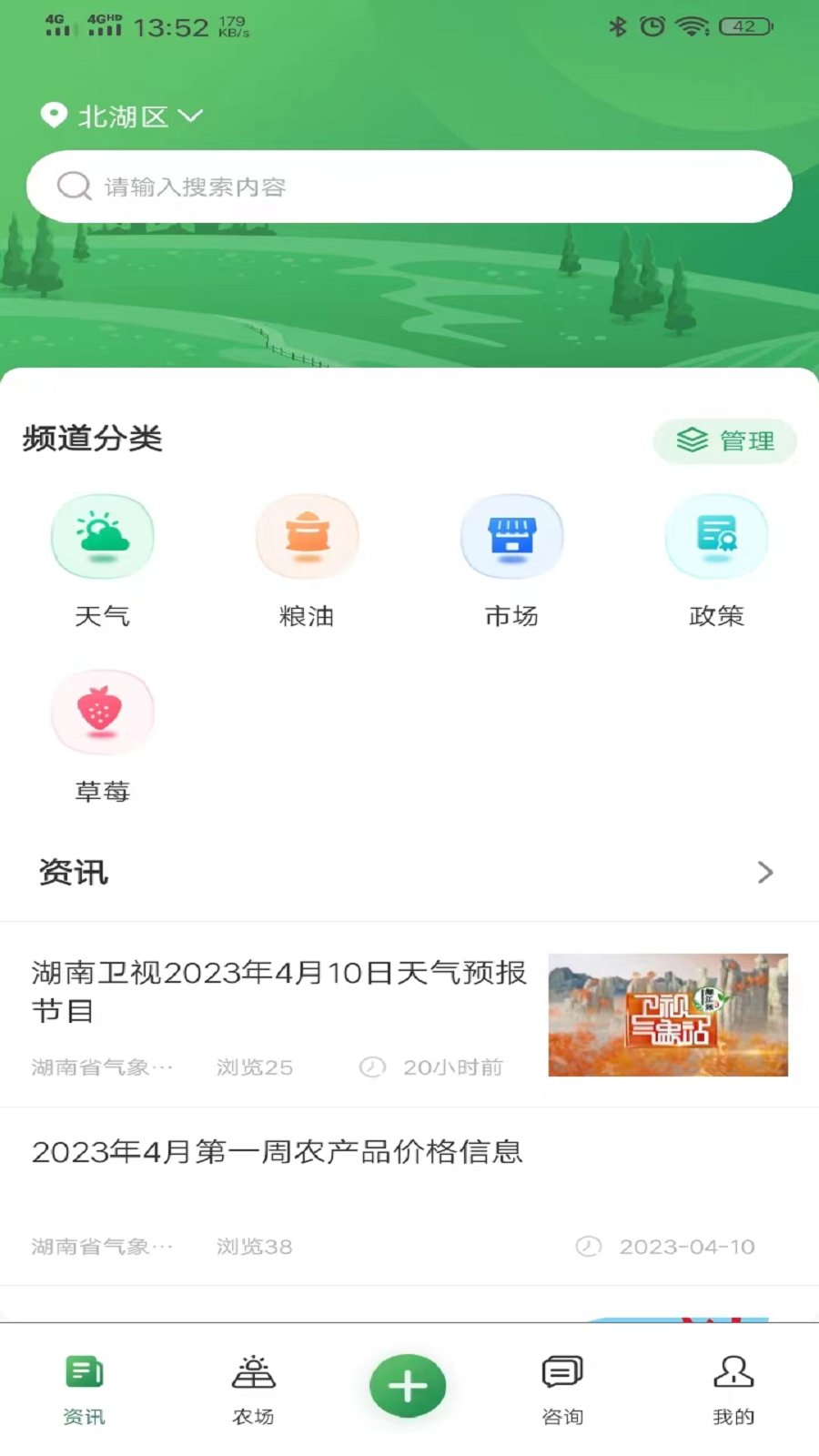Tap the location pin marker icon
Viewport: 819px width, 1456px height.
[x=54, y=116]
